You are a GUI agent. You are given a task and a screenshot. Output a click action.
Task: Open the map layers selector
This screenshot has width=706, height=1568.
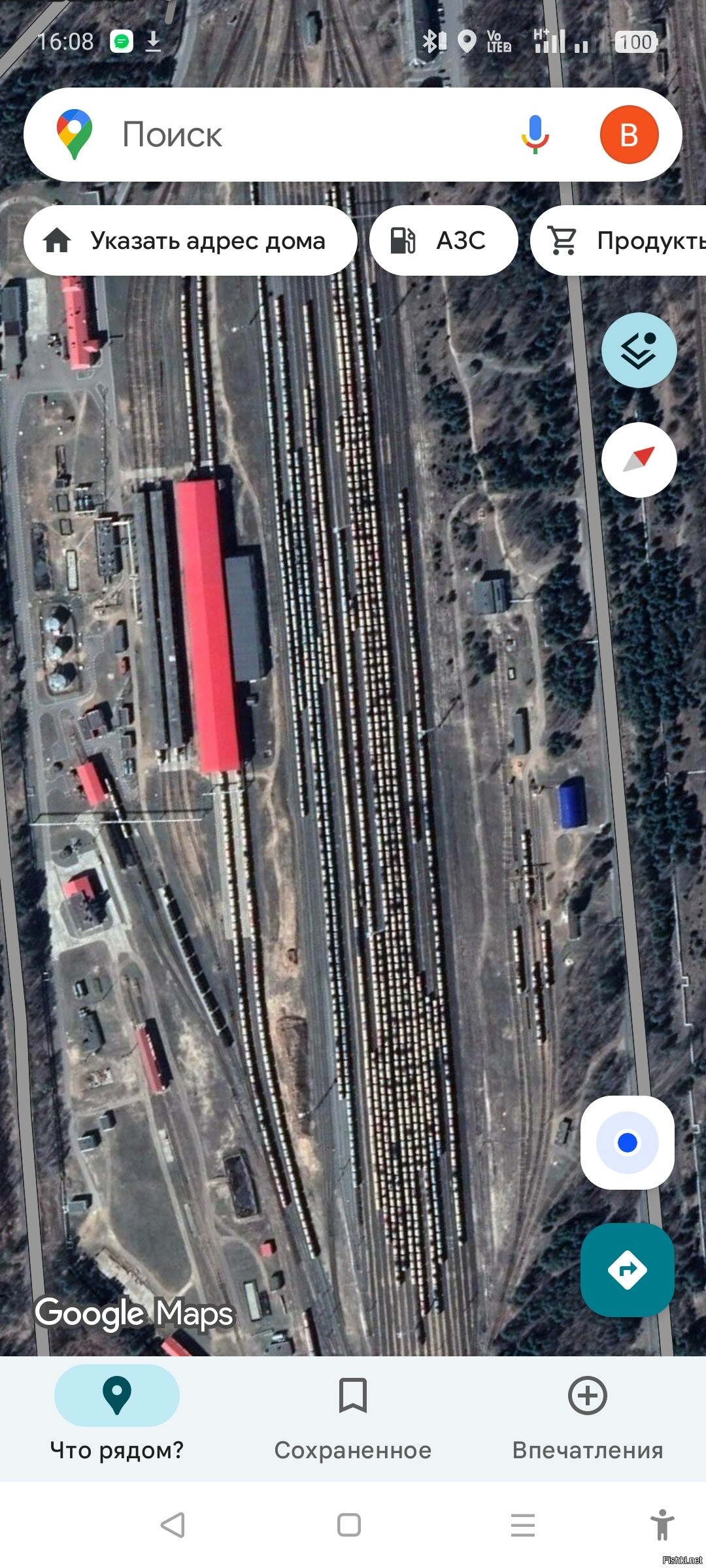pyautogui.click(x=639, y=351)
